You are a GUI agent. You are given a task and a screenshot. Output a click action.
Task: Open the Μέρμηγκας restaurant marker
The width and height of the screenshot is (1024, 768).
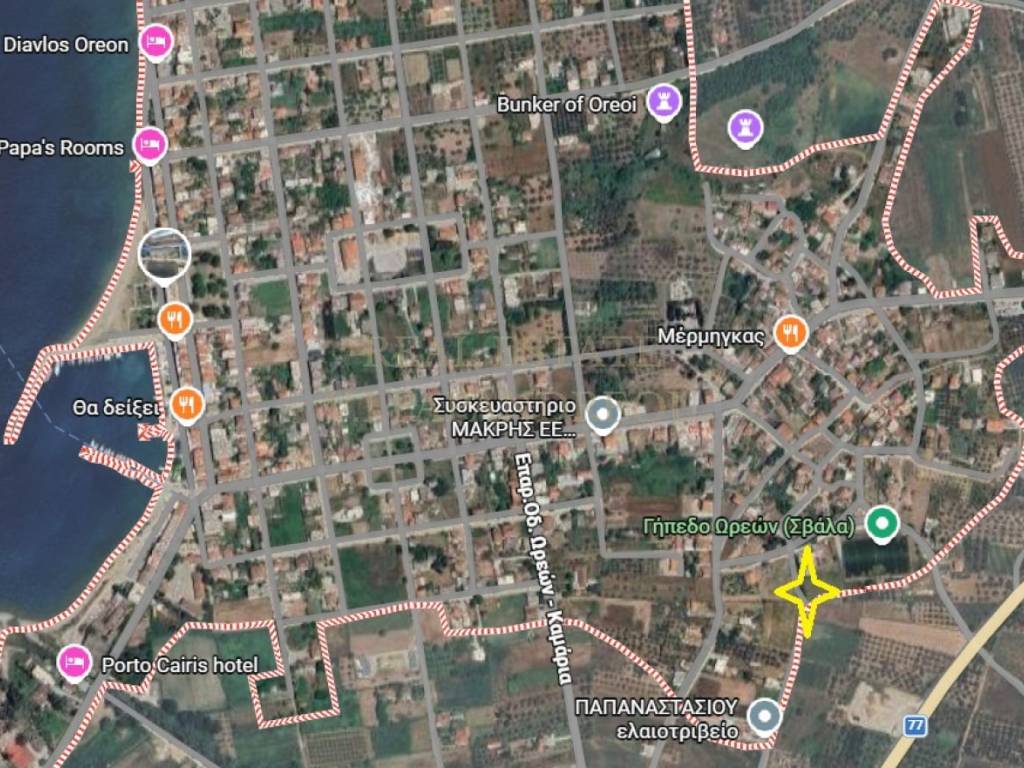coord(790,333)
